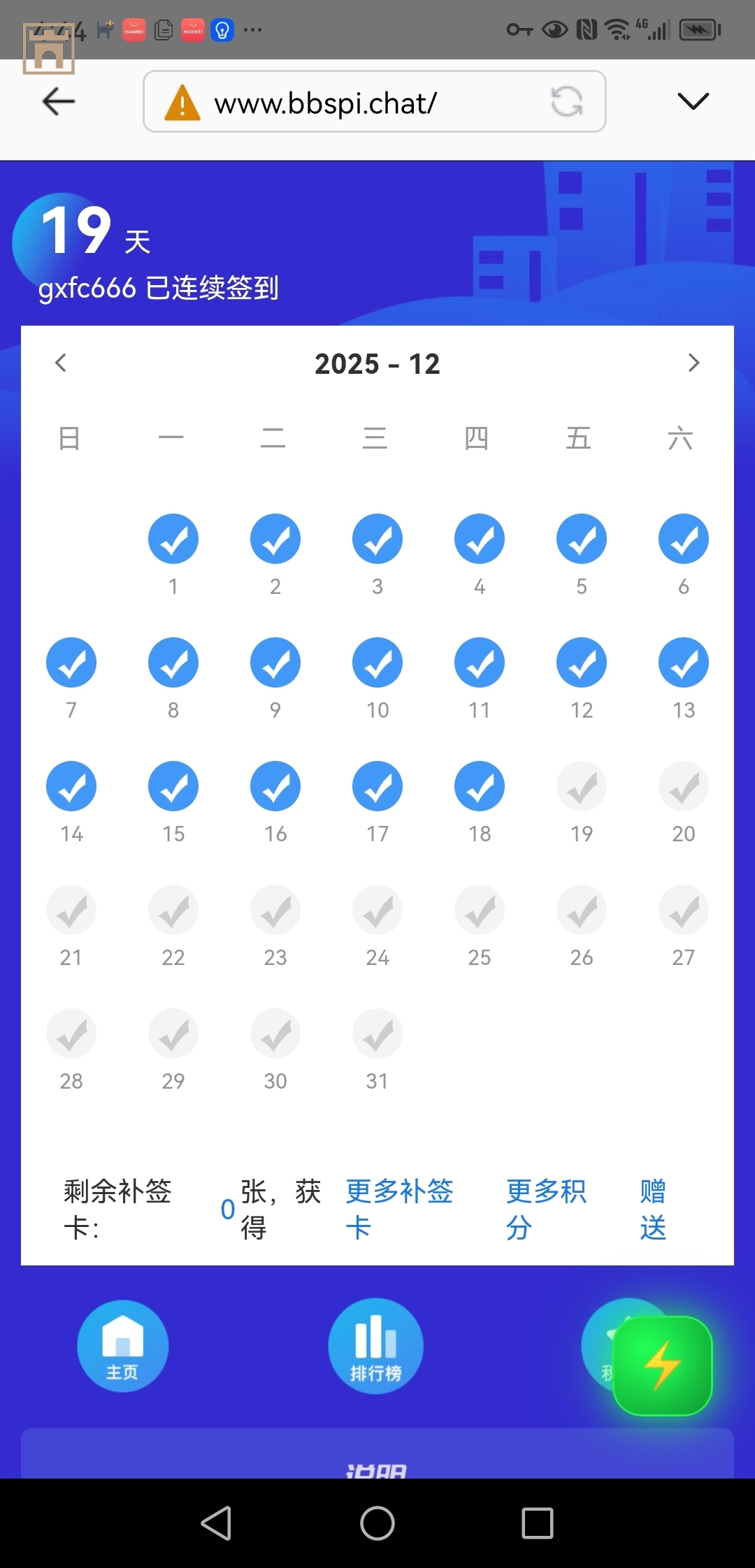This screenshot has height=1568, width=755.
Task: Open 更多补签卡 link
Action: (x=398, y=1209)
